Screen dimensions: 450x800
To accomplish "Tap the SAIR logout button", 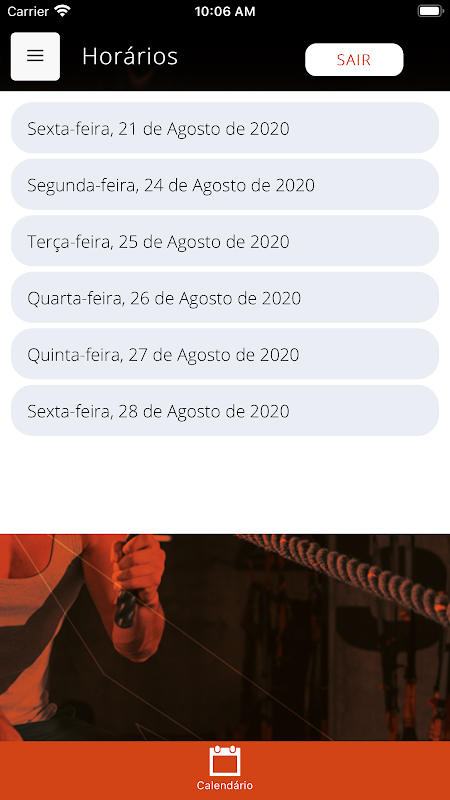I will click(354, 60).
